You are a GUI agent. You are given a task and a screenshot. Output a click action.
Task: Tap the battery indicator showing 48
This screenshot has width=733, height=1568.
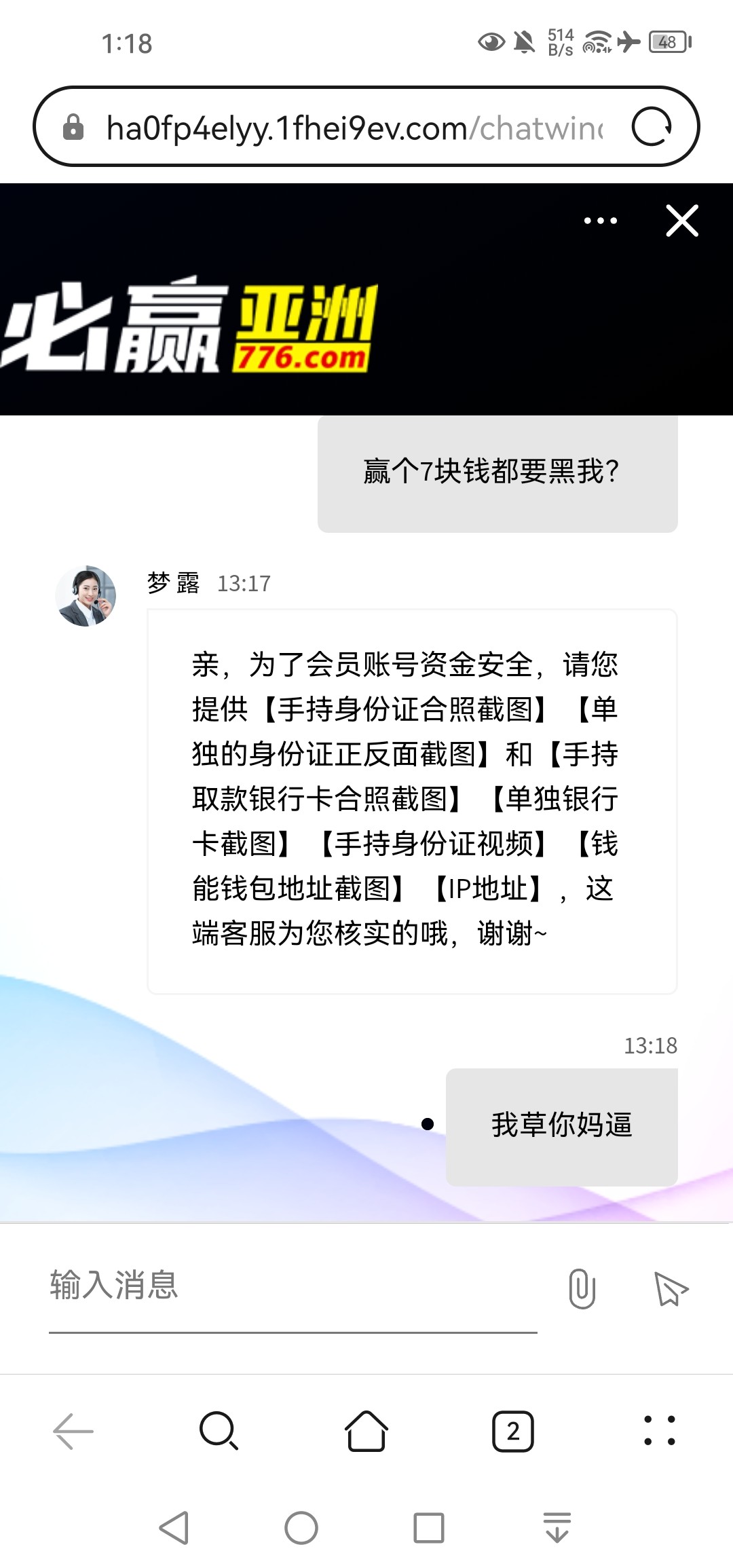[x=667, y=41]
